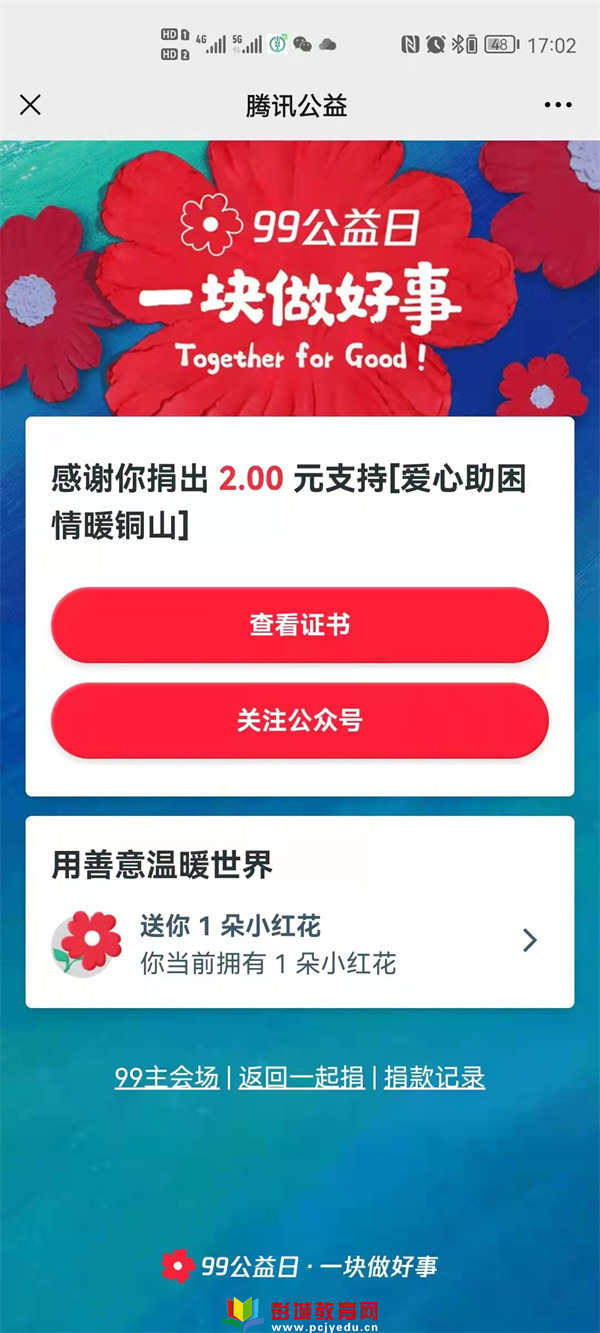Open the 返回一起捐 link

[301, 1077]
